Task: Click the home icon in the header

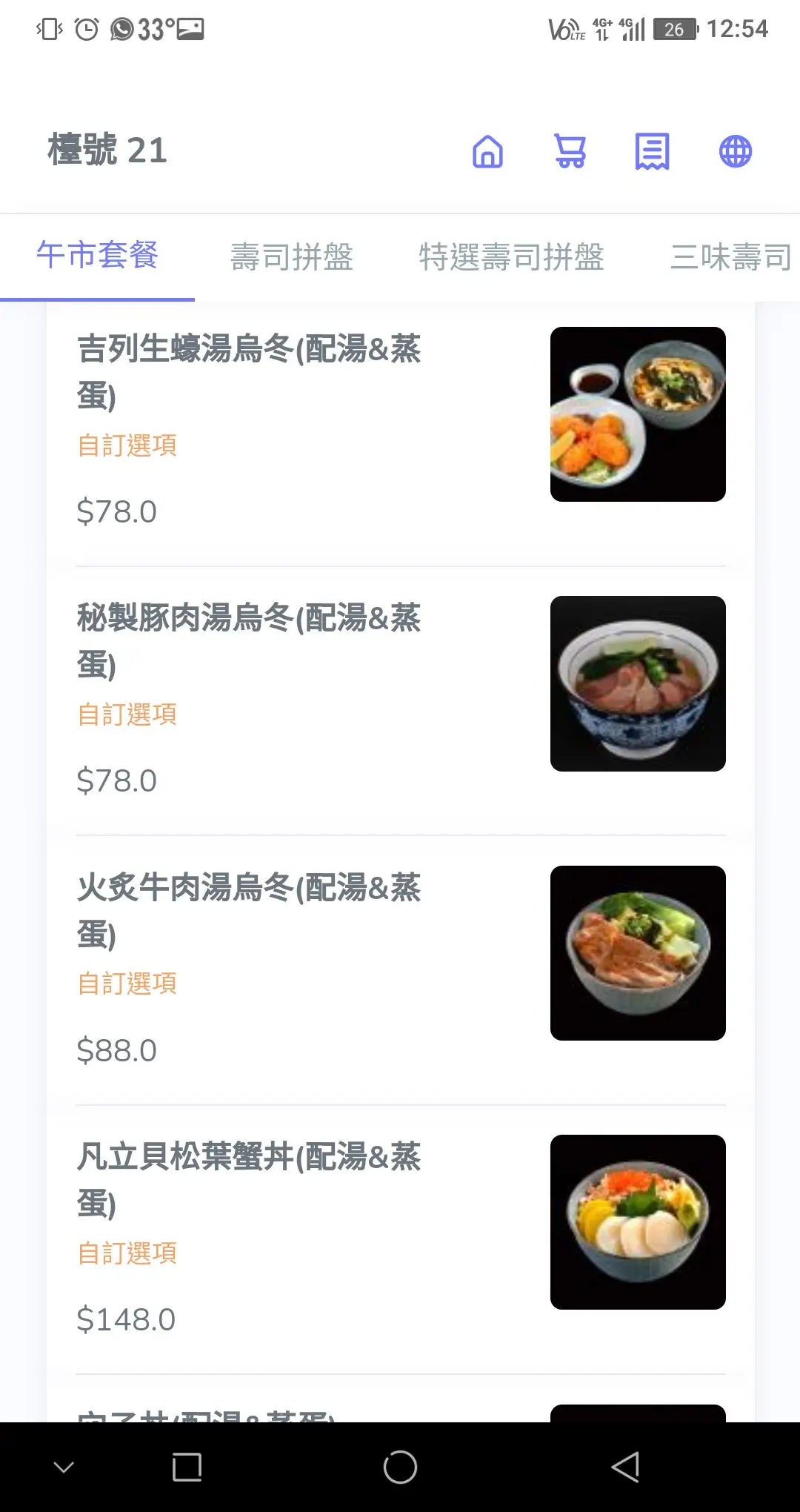Action: point(487,152)
